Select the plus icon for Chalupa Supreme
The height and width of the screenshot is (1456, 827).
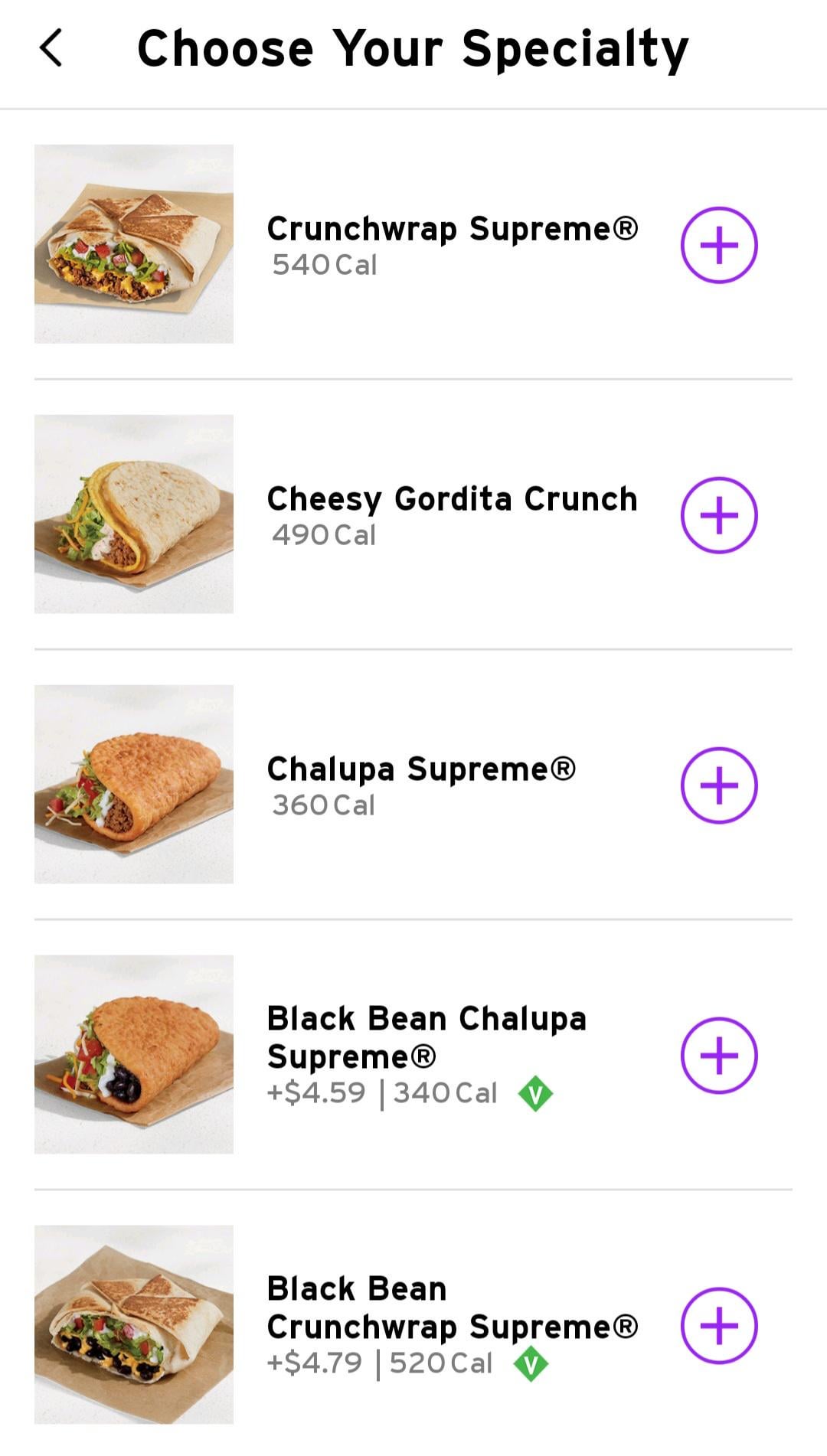(x=719, y=785)
